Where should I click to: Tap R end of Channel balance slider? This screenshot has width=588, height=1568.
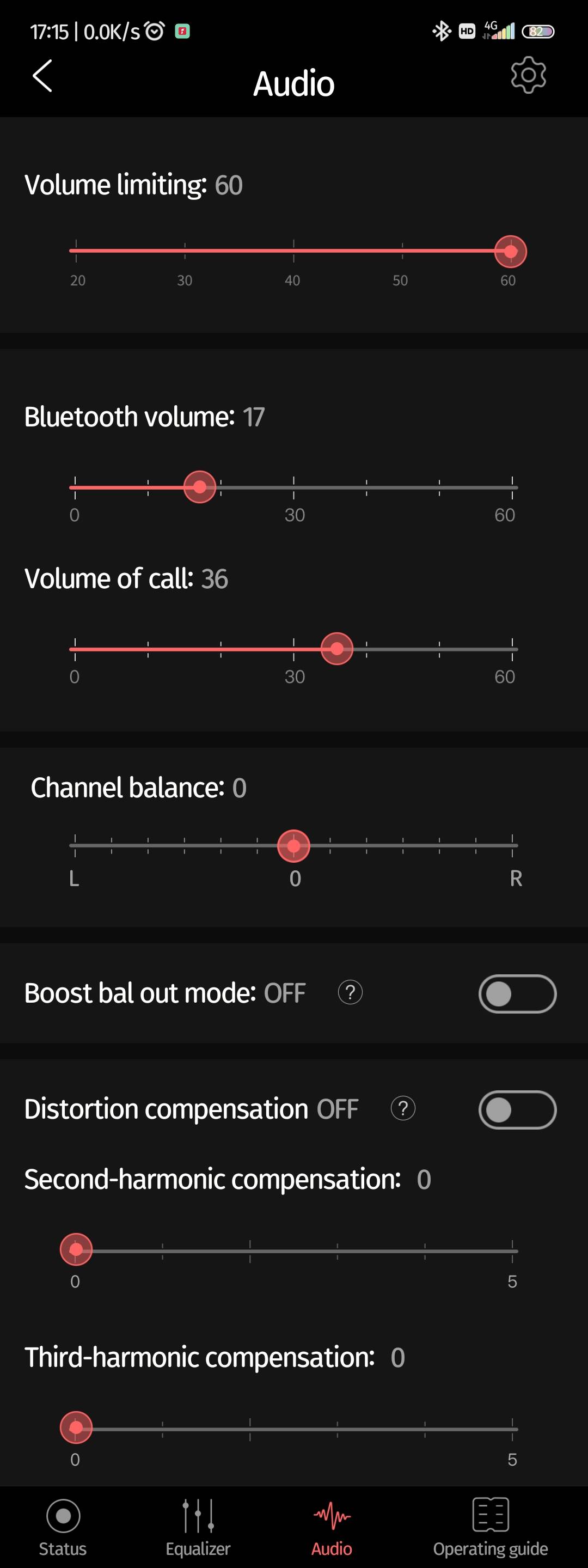[x=512, y=845]
